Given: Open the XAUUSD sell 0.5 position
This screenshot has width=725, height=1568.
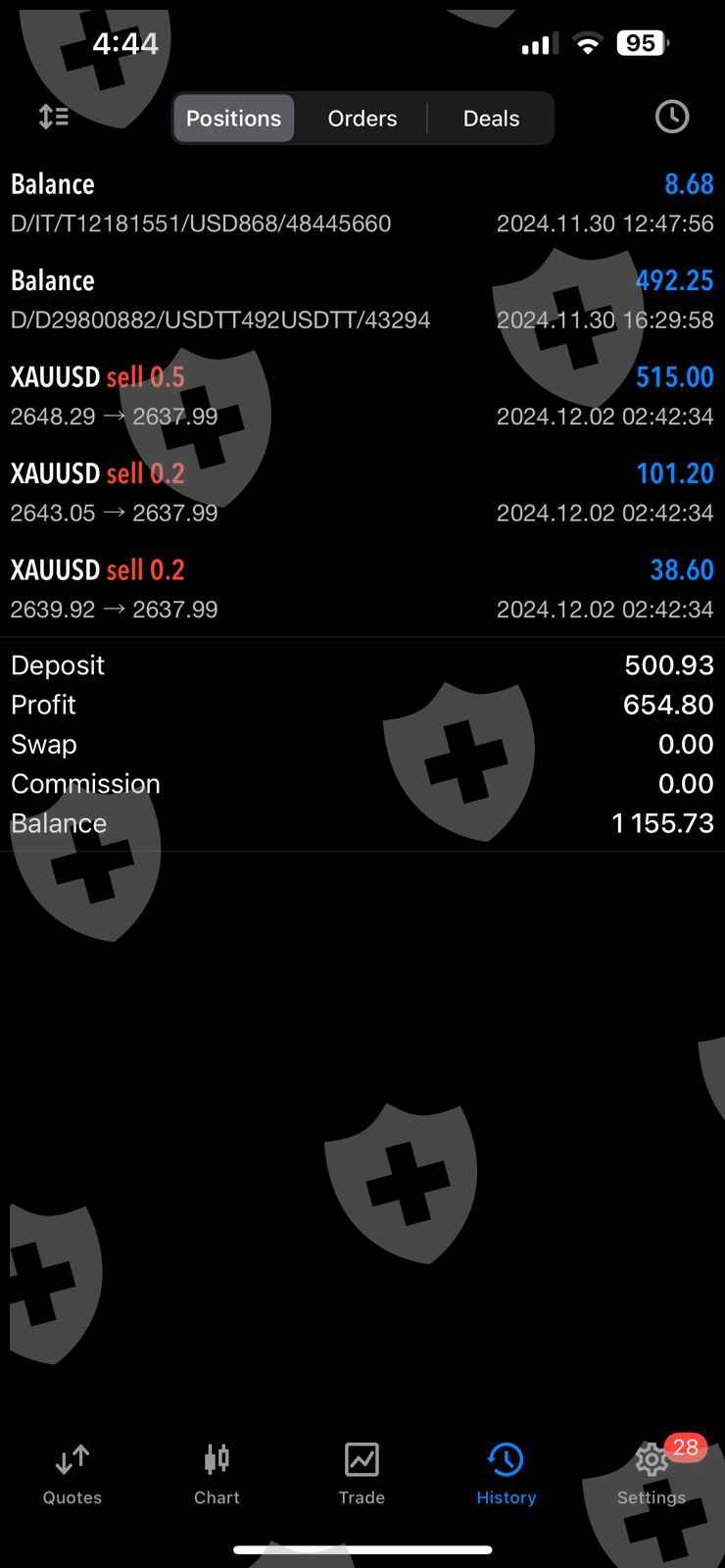Looking at the screenshot, I should (362, 396).
